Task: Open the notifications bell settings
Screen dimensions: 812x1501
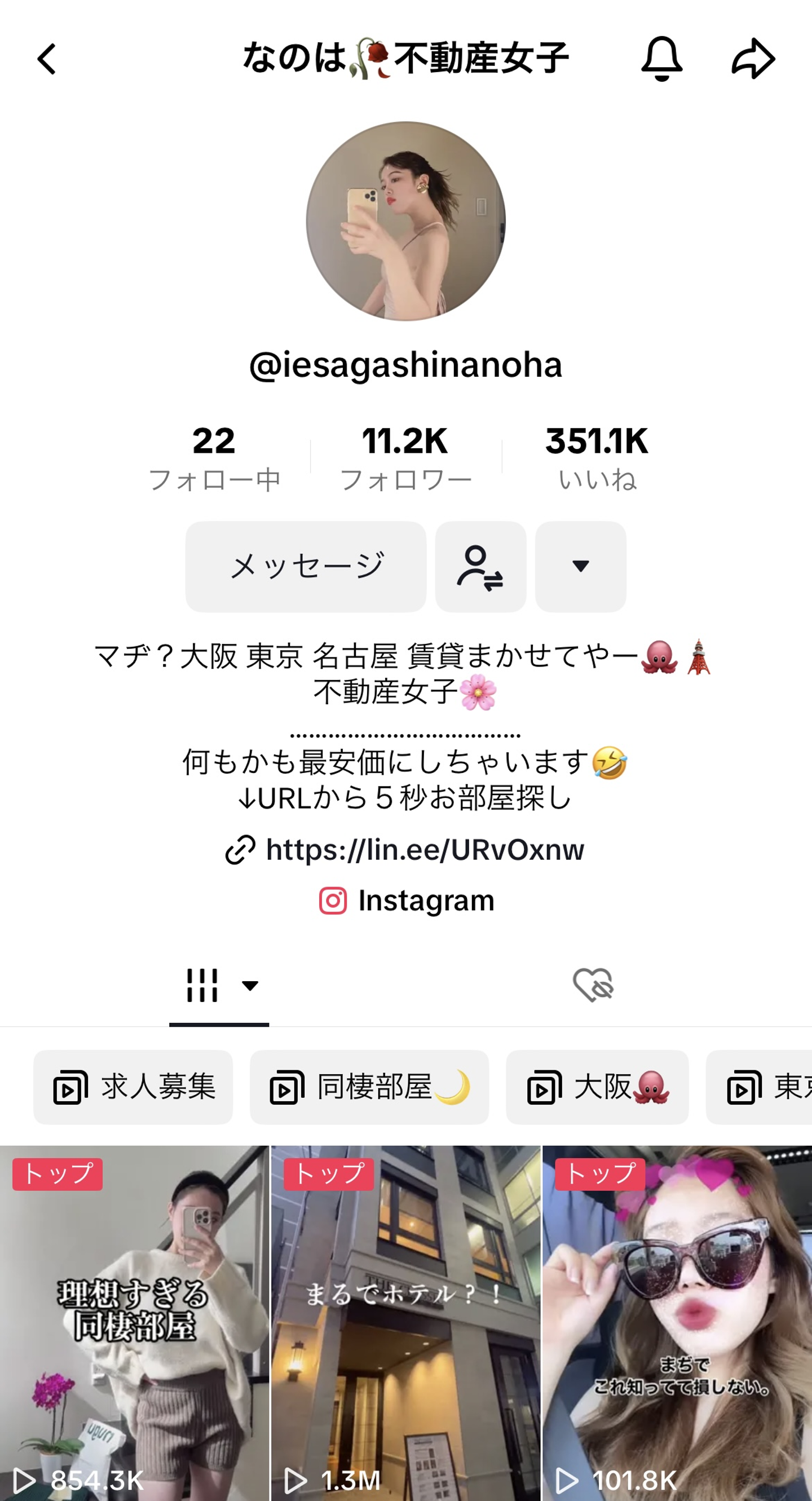Action: pyautogui.click(x=661, y=59)
